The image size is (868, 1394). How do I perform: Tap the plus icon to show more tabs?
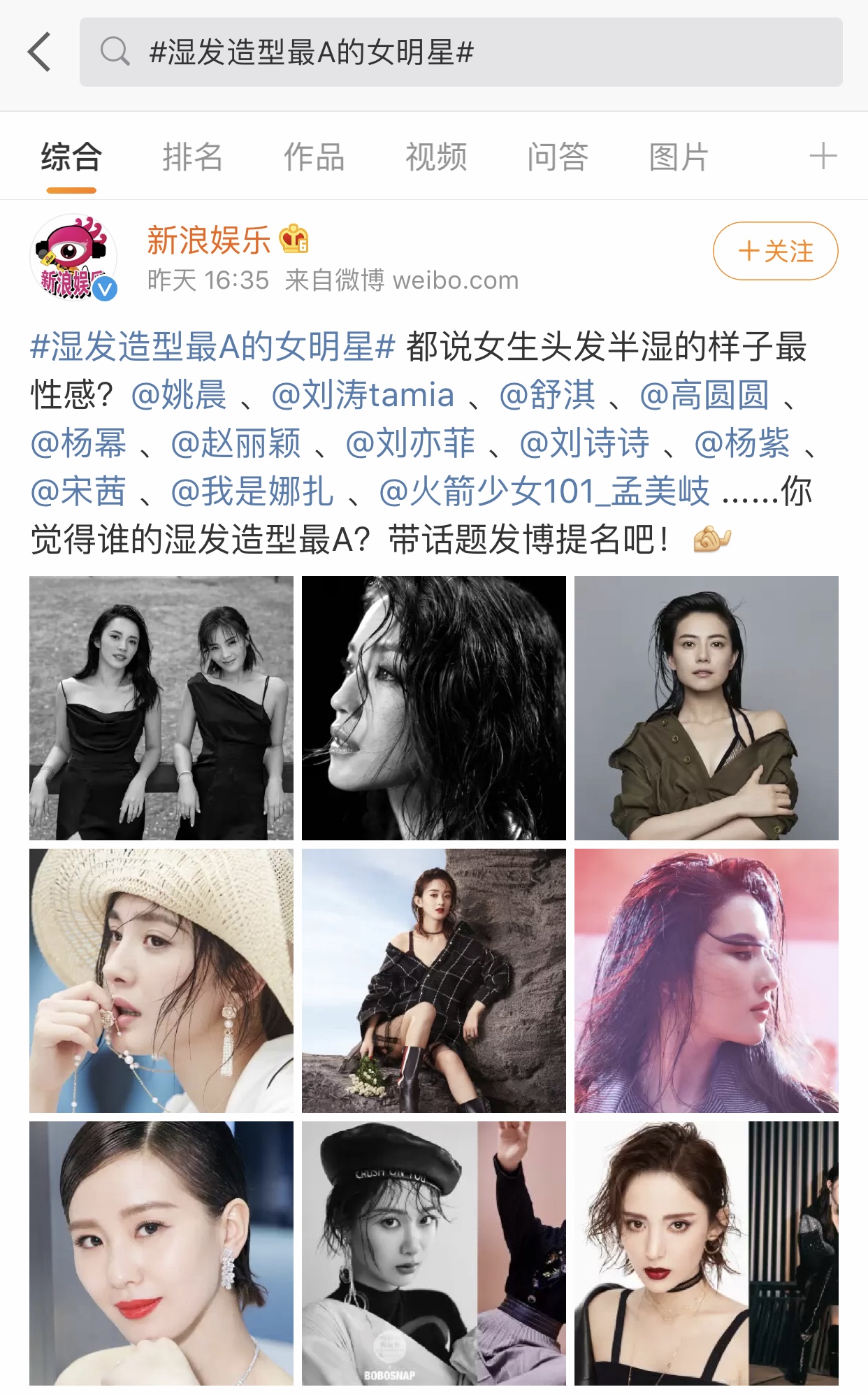click(x=823, y=155)
